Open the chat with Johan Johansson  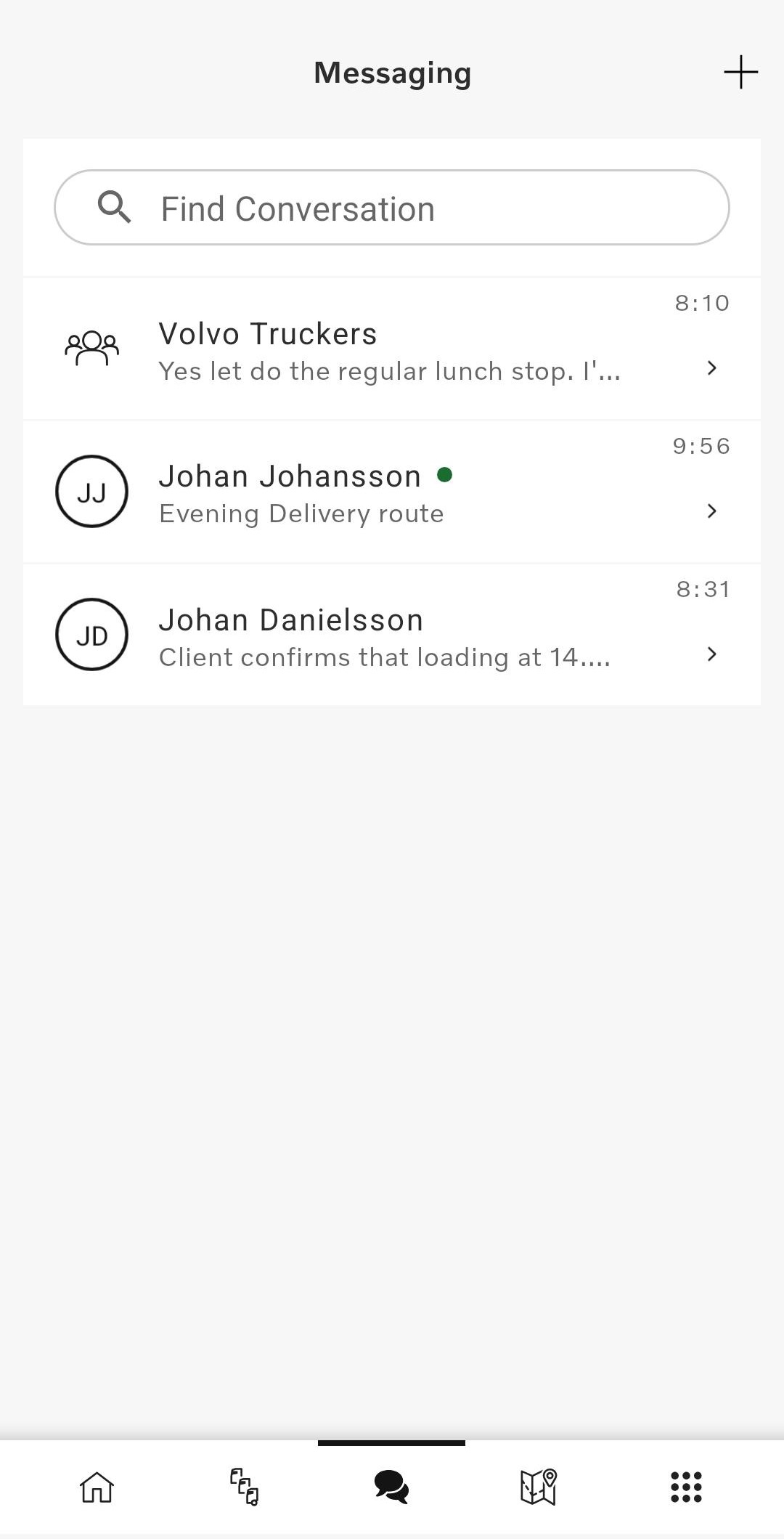392,492
